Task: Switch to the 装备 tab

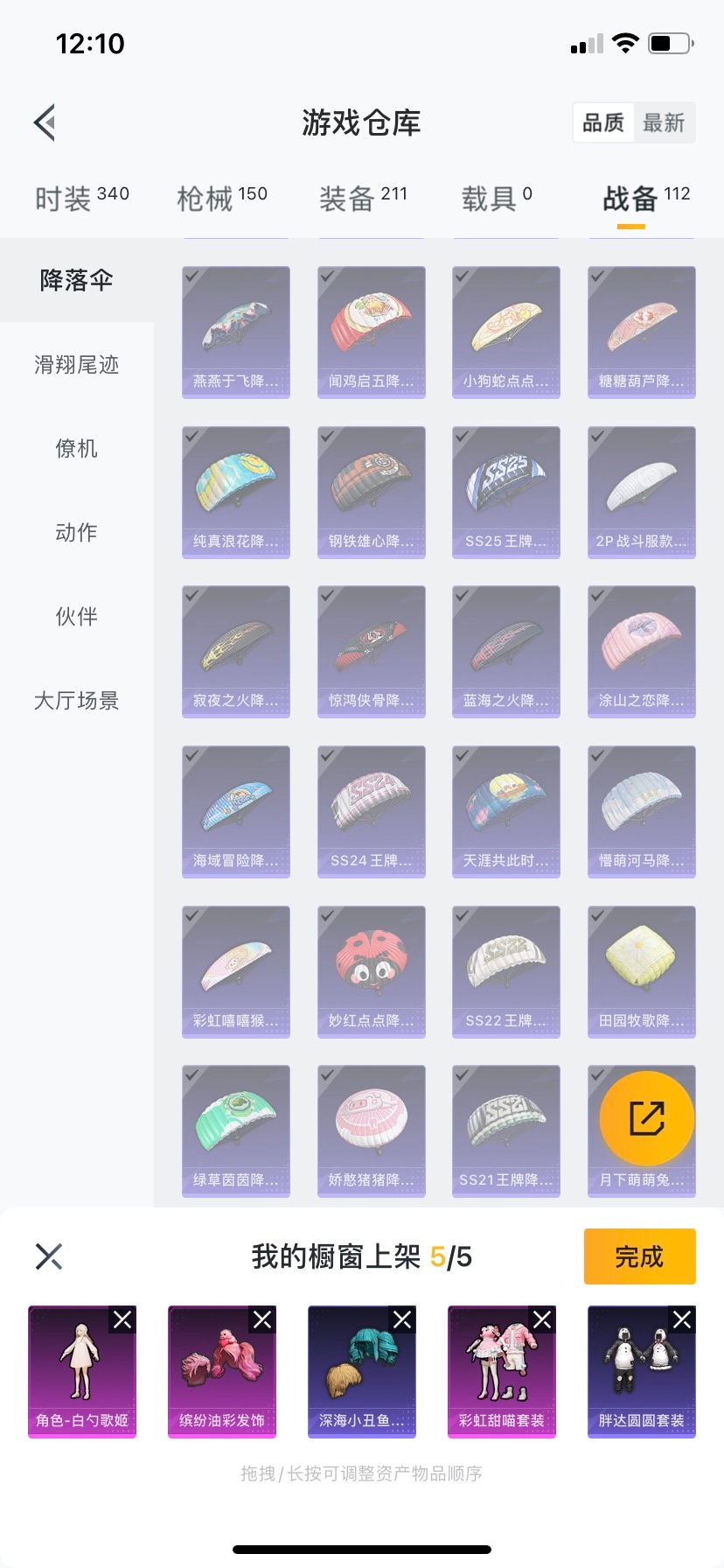Action: (x=363, y=199)
